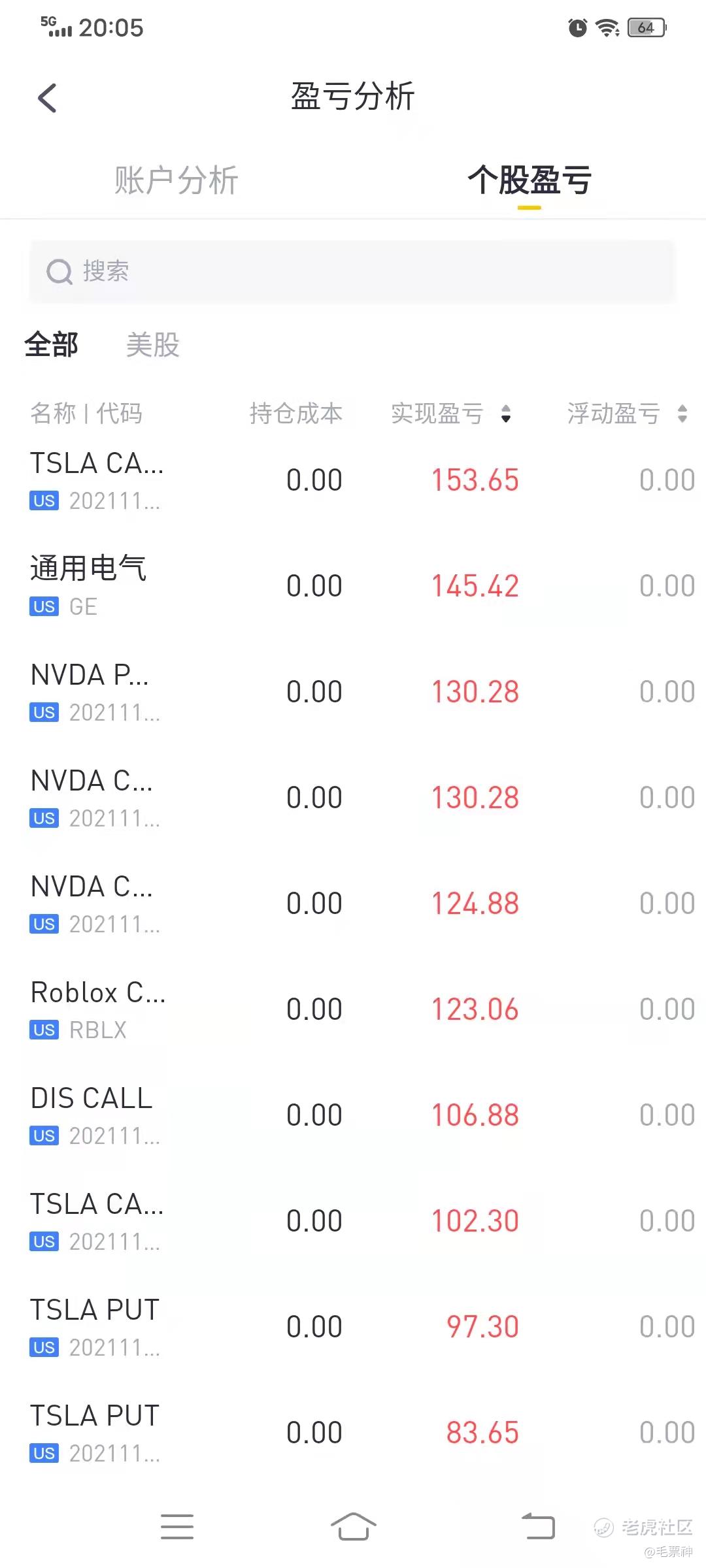The width and height of the screenshot is (706, 1568).
Task: Open TSLA CA... row showing 102.30
Action: pyautogui.click(x=353, y=1221)
